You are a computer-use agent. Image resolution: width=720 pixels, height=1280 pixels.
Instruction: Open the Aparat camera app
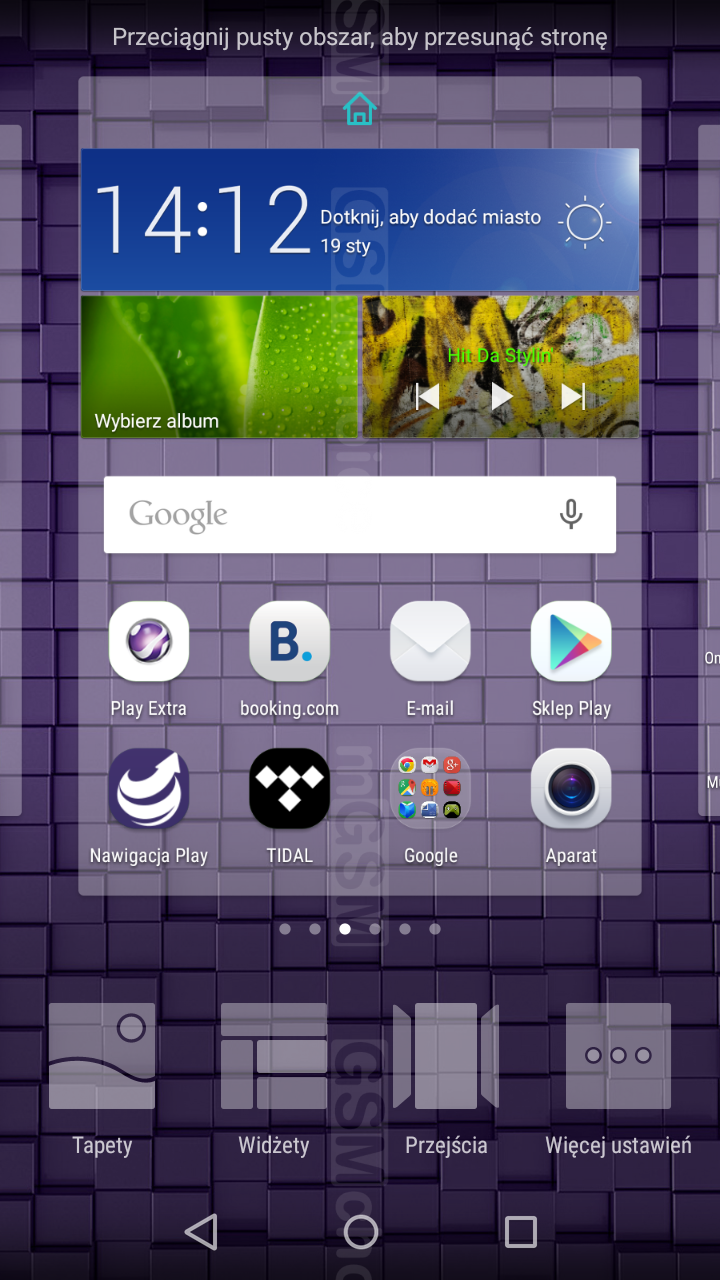[571, 789]
